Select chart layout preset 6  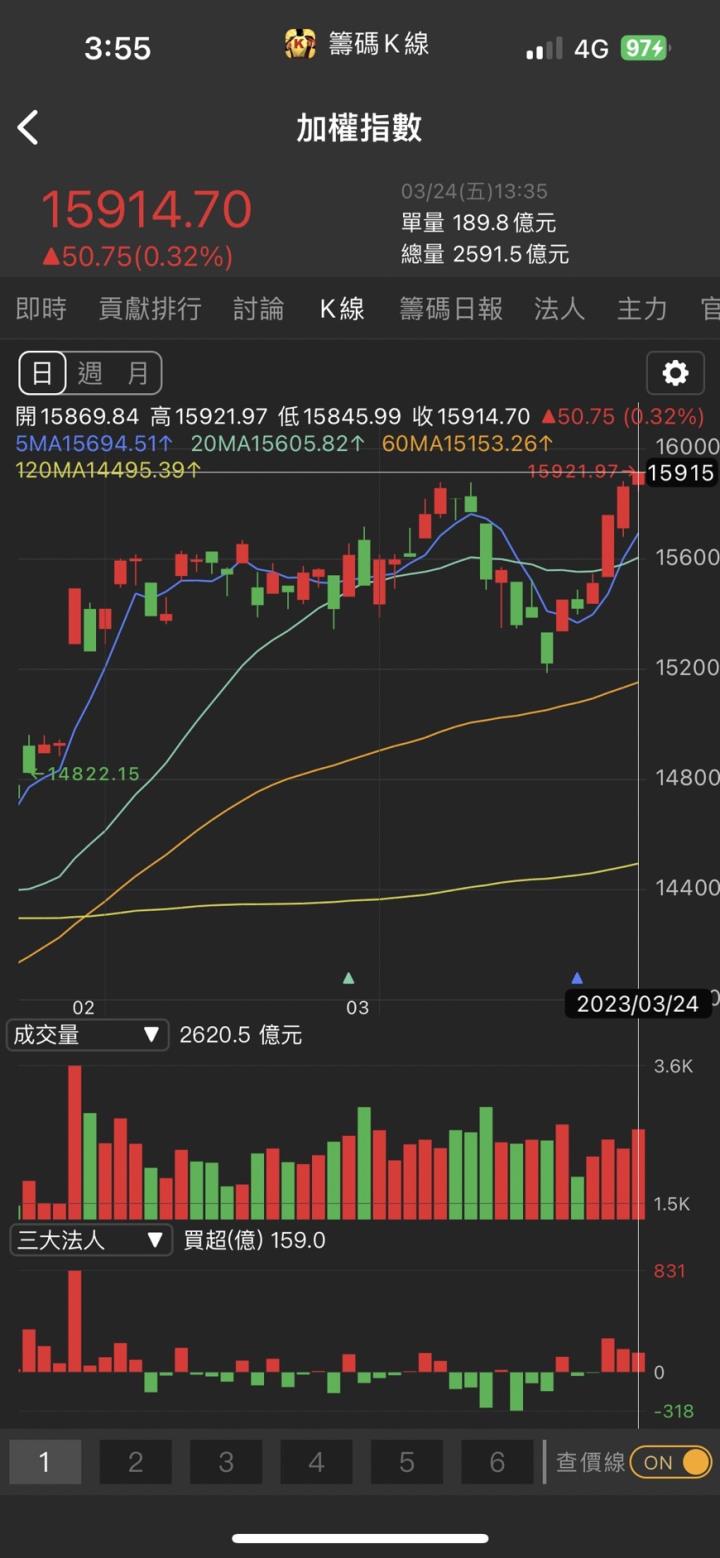(x=497, y=1462)
